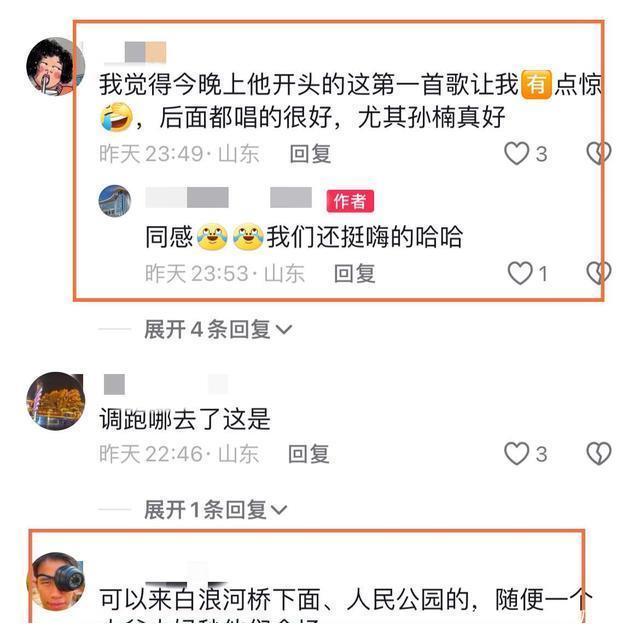Open the author's avatar beside "同感" reply

pyautogui.click(x=115, y=201)
